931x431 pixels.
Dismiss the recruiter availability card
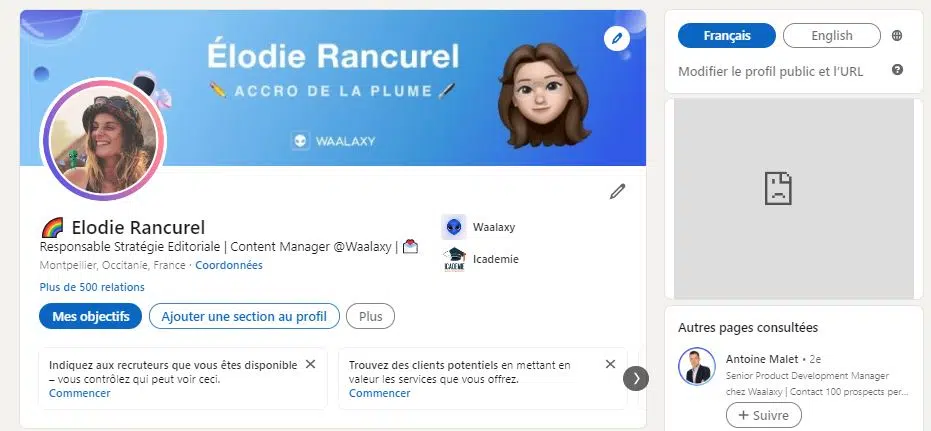coord(310,365)
